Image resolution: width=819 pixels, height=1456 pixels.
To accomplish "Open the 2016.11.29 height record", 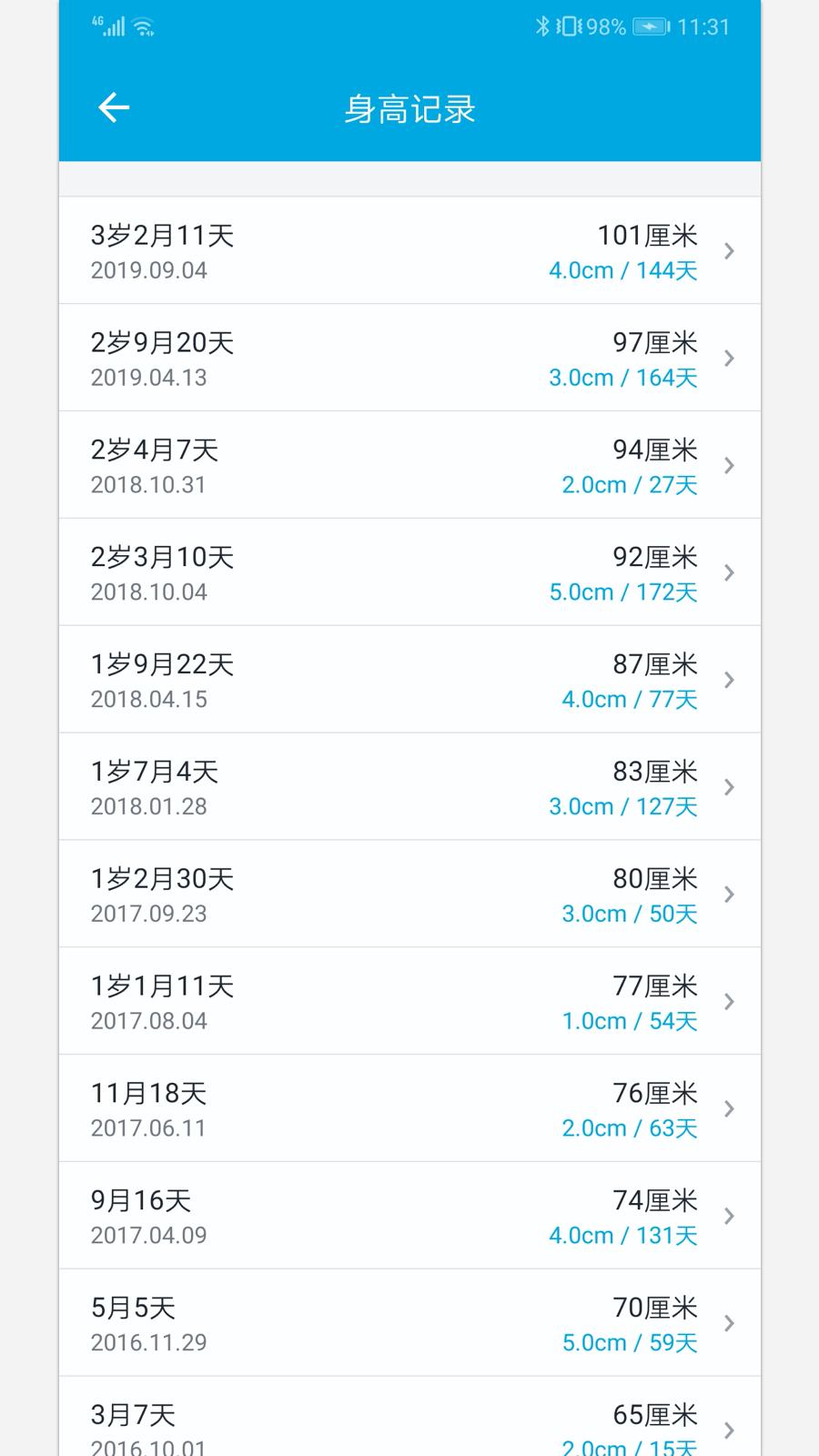I will 409,1325.
